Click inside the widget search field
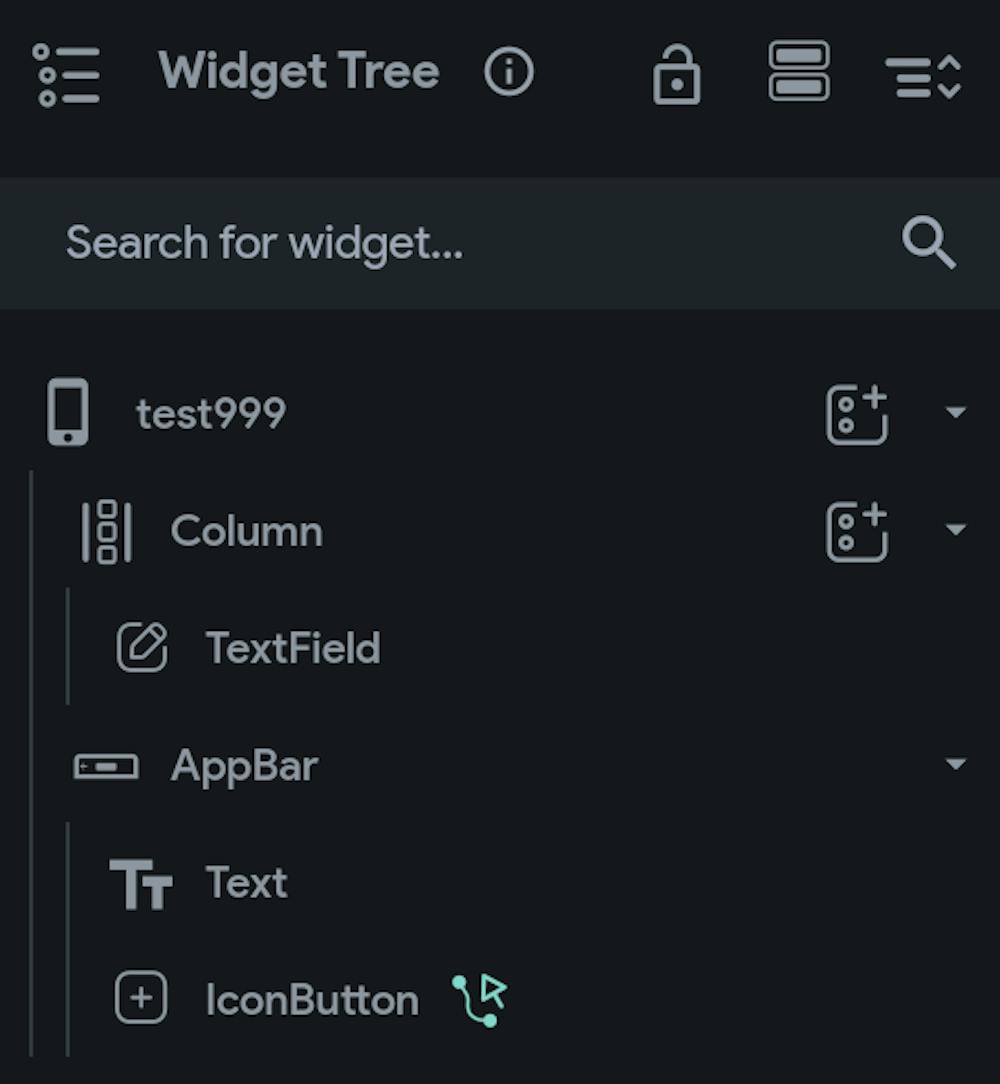 coord(300,242)
